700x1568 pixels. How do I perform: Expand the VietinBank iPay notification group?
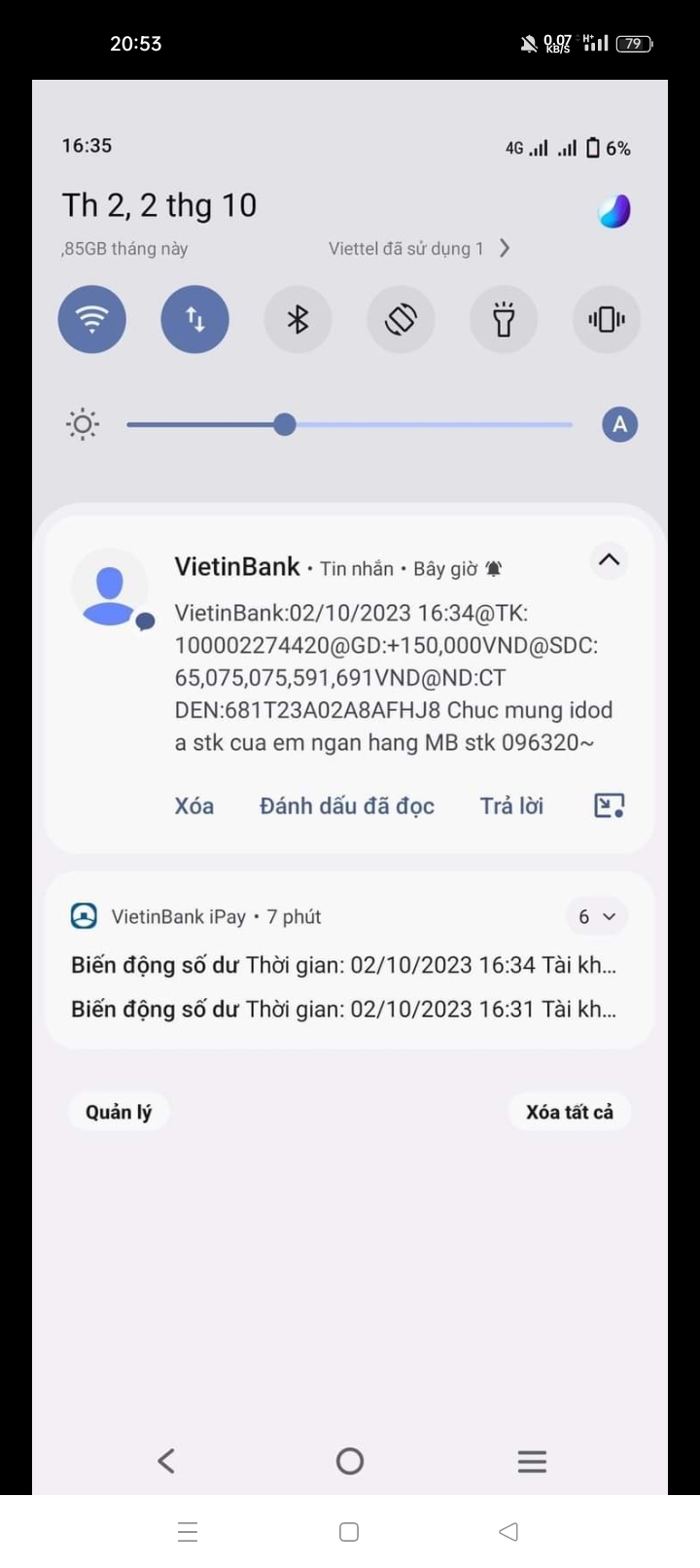coord(597,915)
